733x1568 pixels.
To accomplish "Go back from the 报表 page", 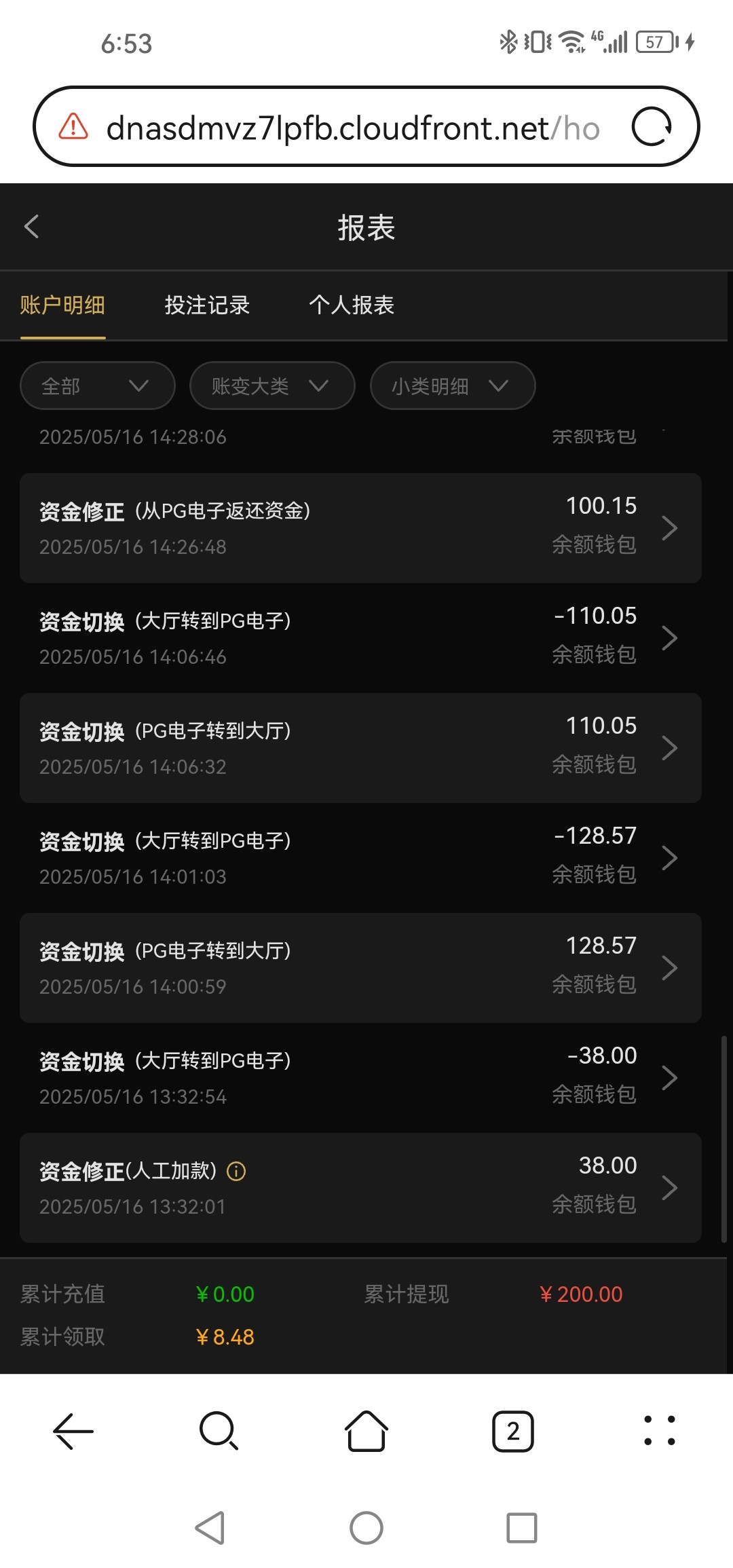I will click(31, 227).
